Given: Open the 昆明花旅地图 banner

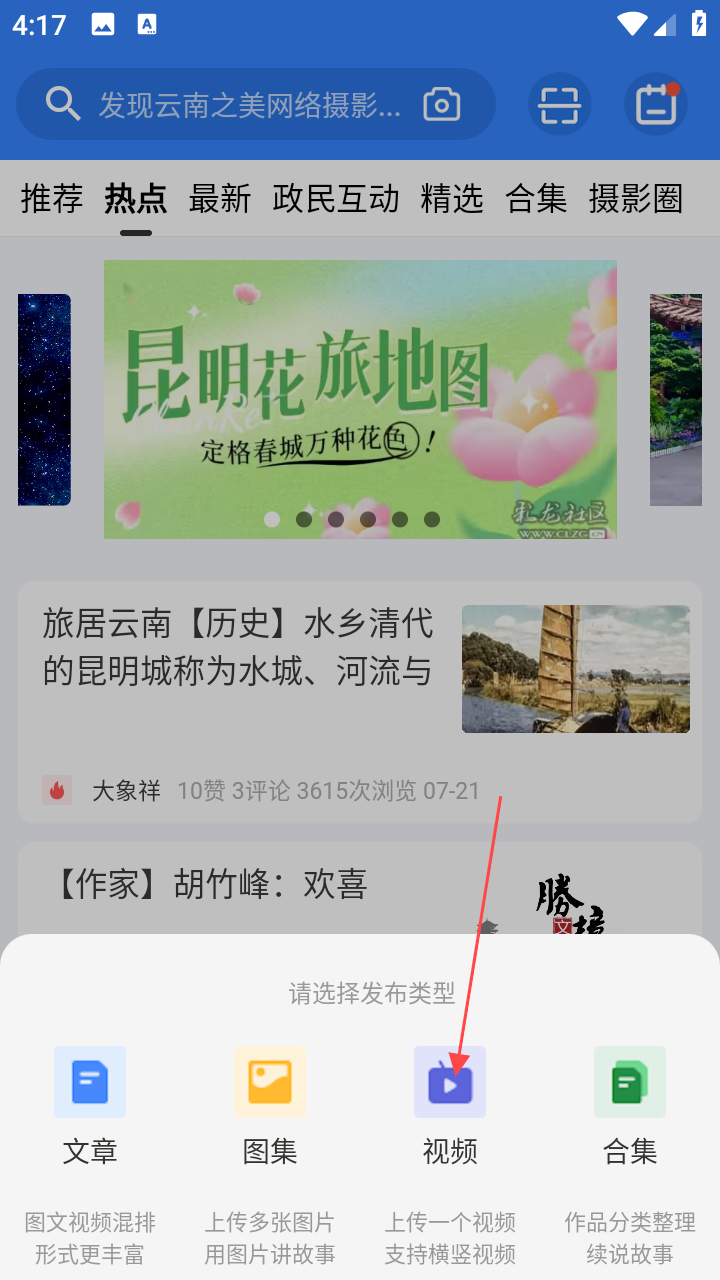Looking at the screenshot, I should coord(360,398).
